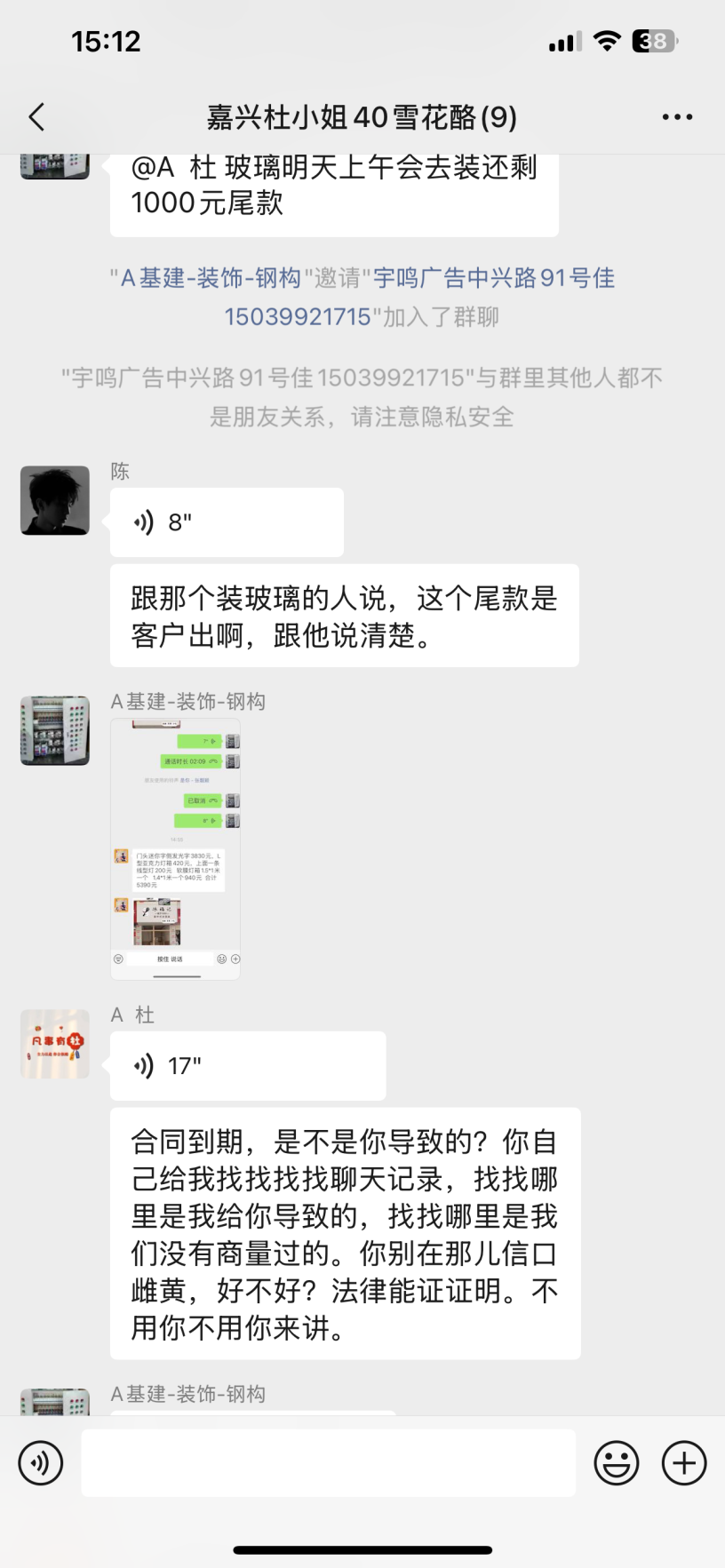The width and height of the screenshot is (725, 1568).
Task: Focus the message text field
Action: (328, 1463)
